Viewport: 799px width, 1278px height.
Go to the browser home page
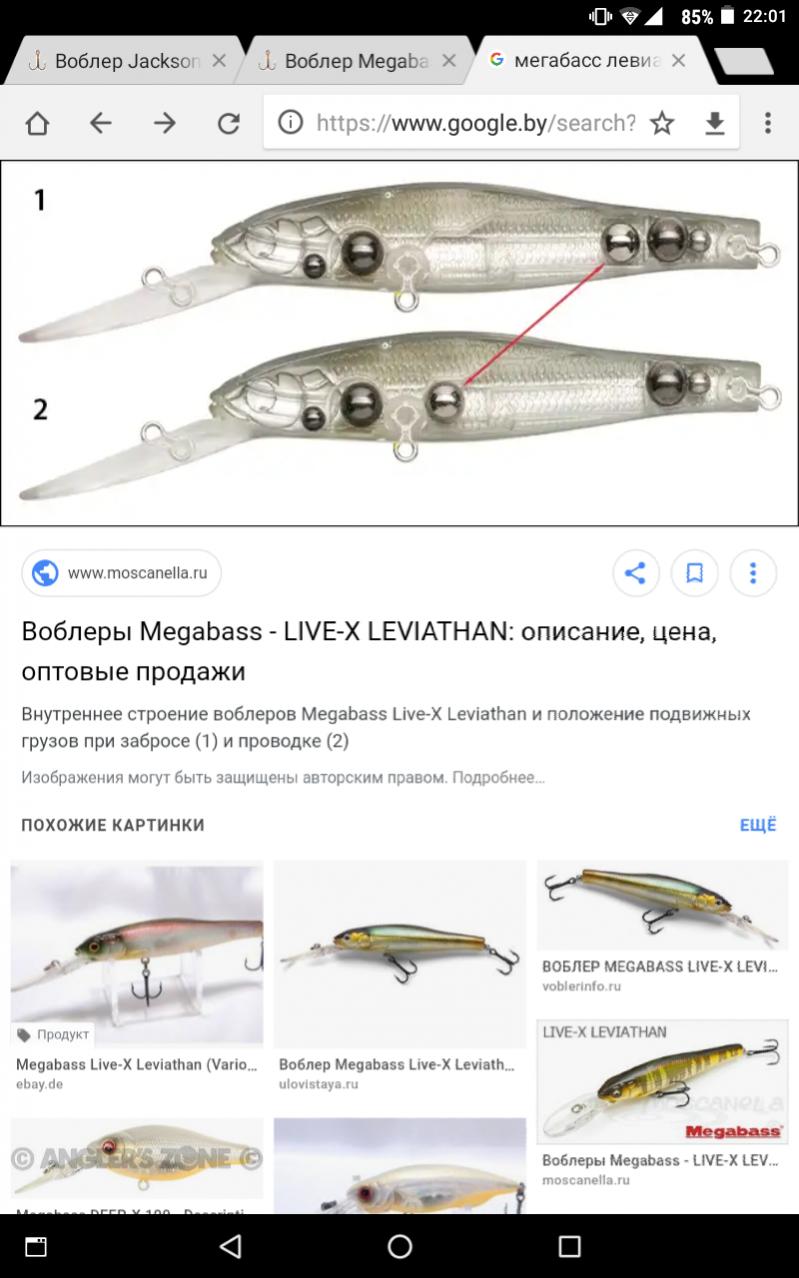[37, 123]
